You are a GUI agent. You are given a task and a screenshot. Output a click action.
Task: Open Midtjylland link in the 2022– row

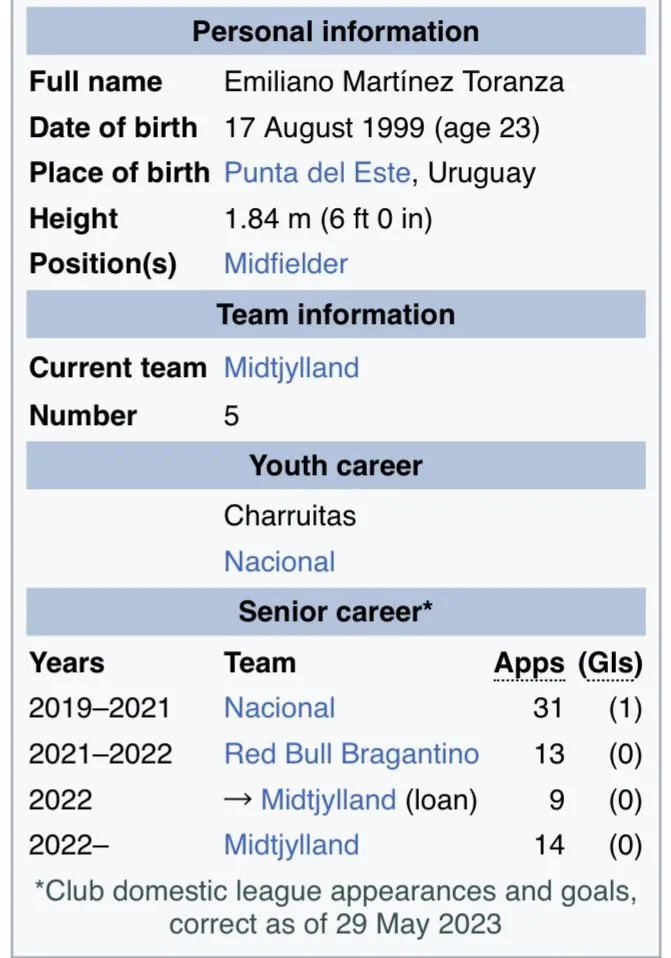291,845
